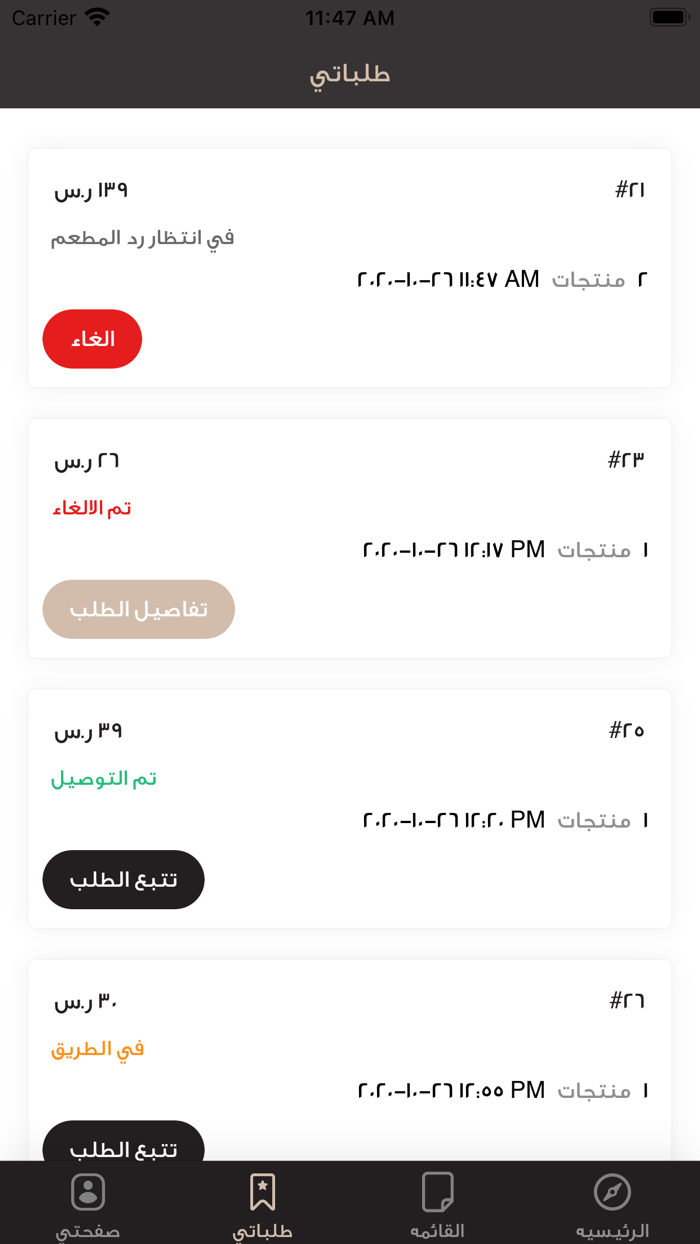Go to the صفحتي profile tab
700x1244 pixels.
pos(88,1204)
